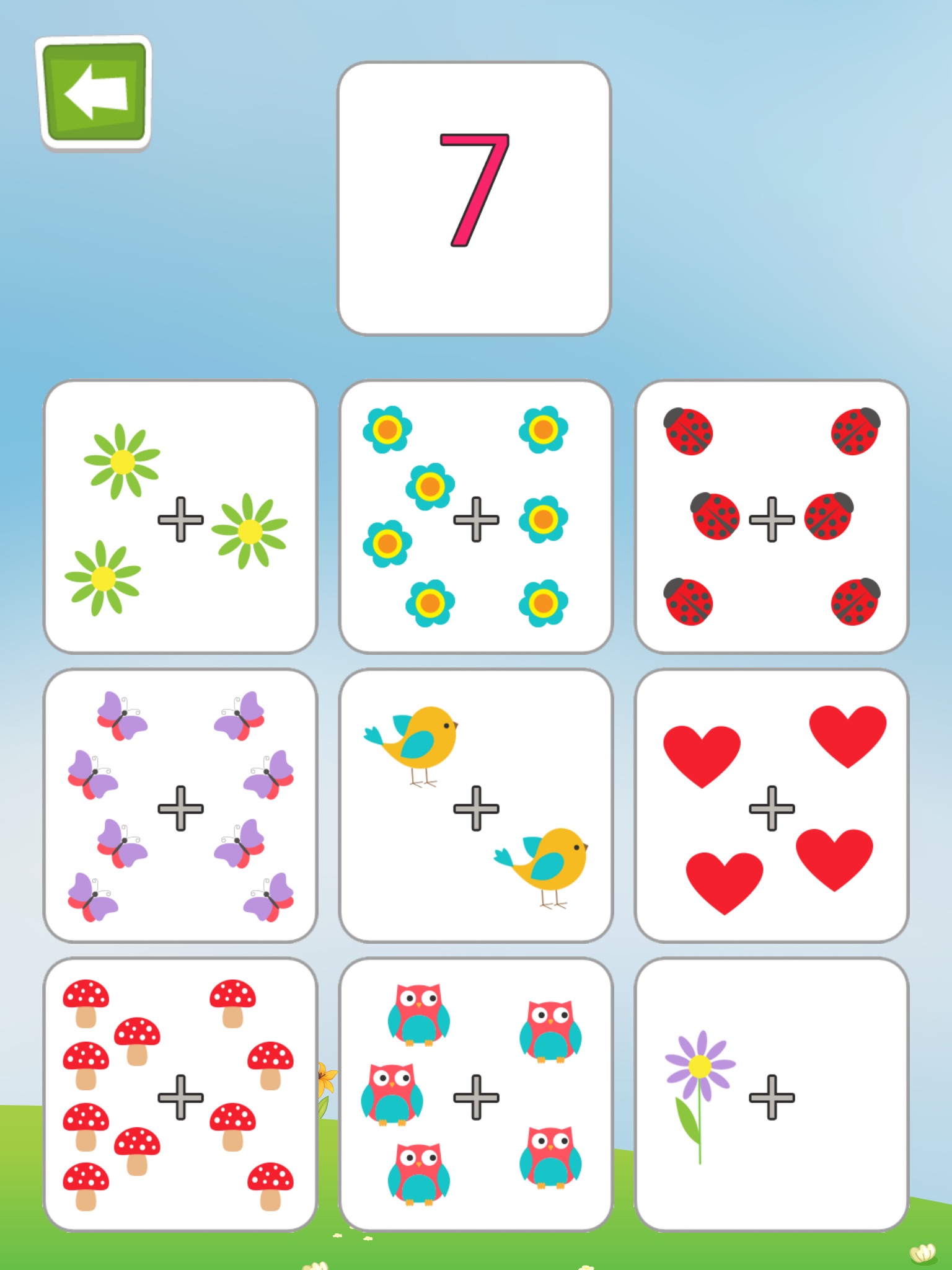This screenshot has height=1270, width=952.
Task: Tap the yellow birds card
Action: click(475, 806)
